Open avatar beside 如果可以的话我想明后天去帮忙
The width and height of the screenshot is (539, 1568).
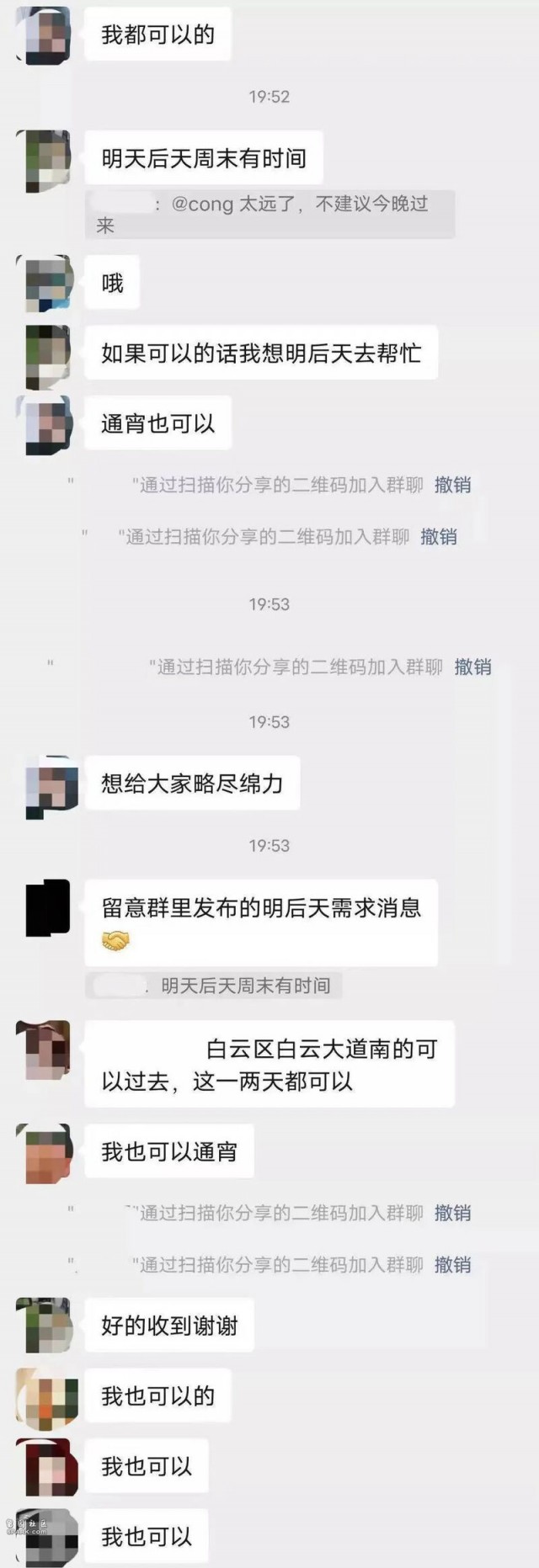click(x=45, y=354)
